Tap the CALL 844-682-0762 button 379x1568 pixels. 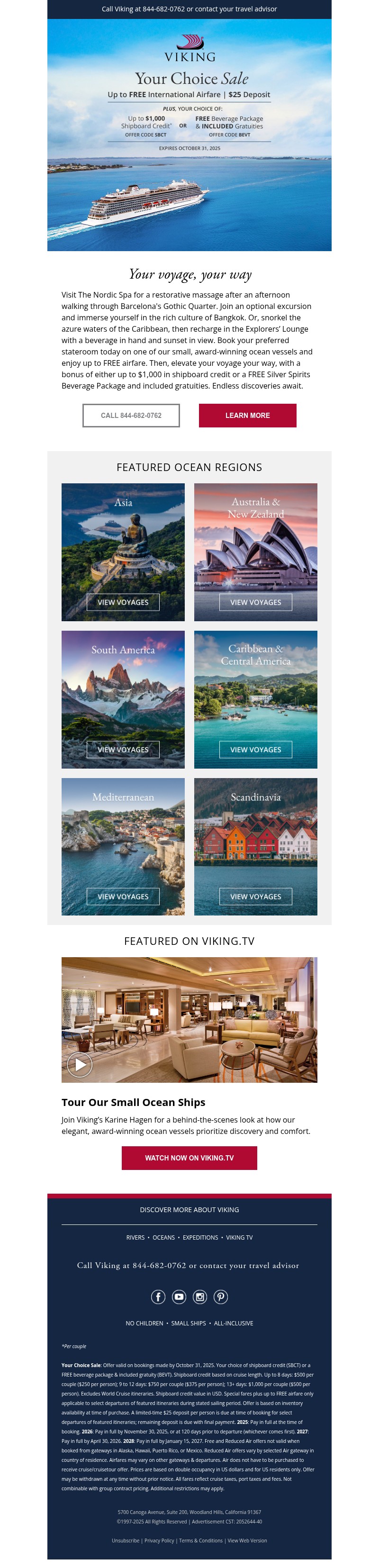coord(131,415)
